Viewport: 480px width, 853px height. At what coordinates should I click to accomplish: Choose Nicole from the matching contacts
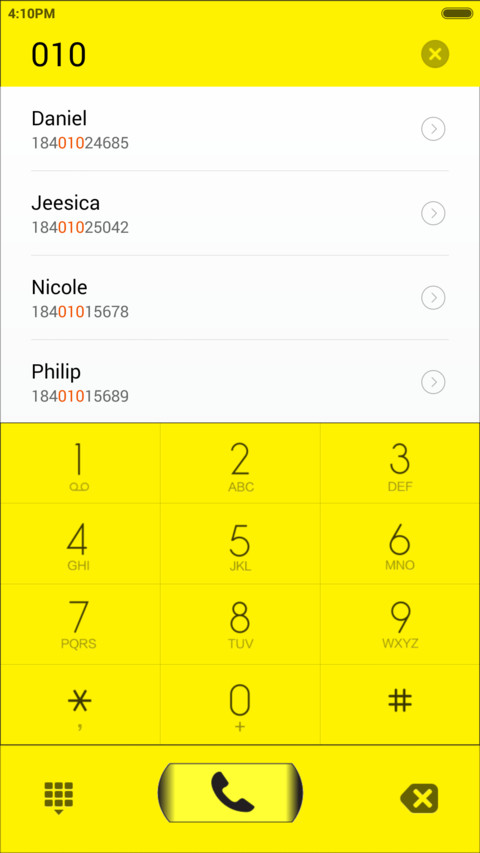coord(240,298)
